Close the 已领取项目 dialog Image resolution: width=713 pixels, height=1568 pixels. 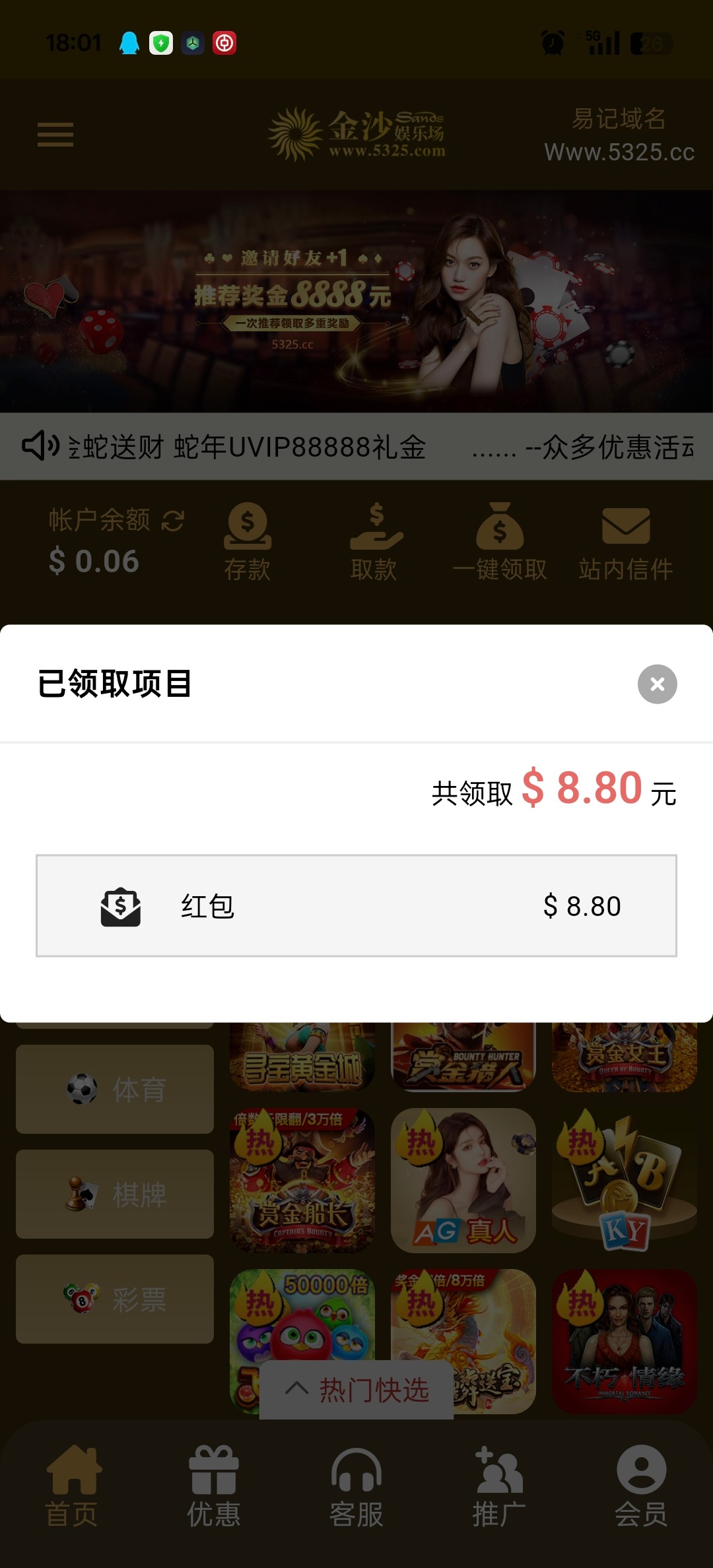[x=657, y=684]
